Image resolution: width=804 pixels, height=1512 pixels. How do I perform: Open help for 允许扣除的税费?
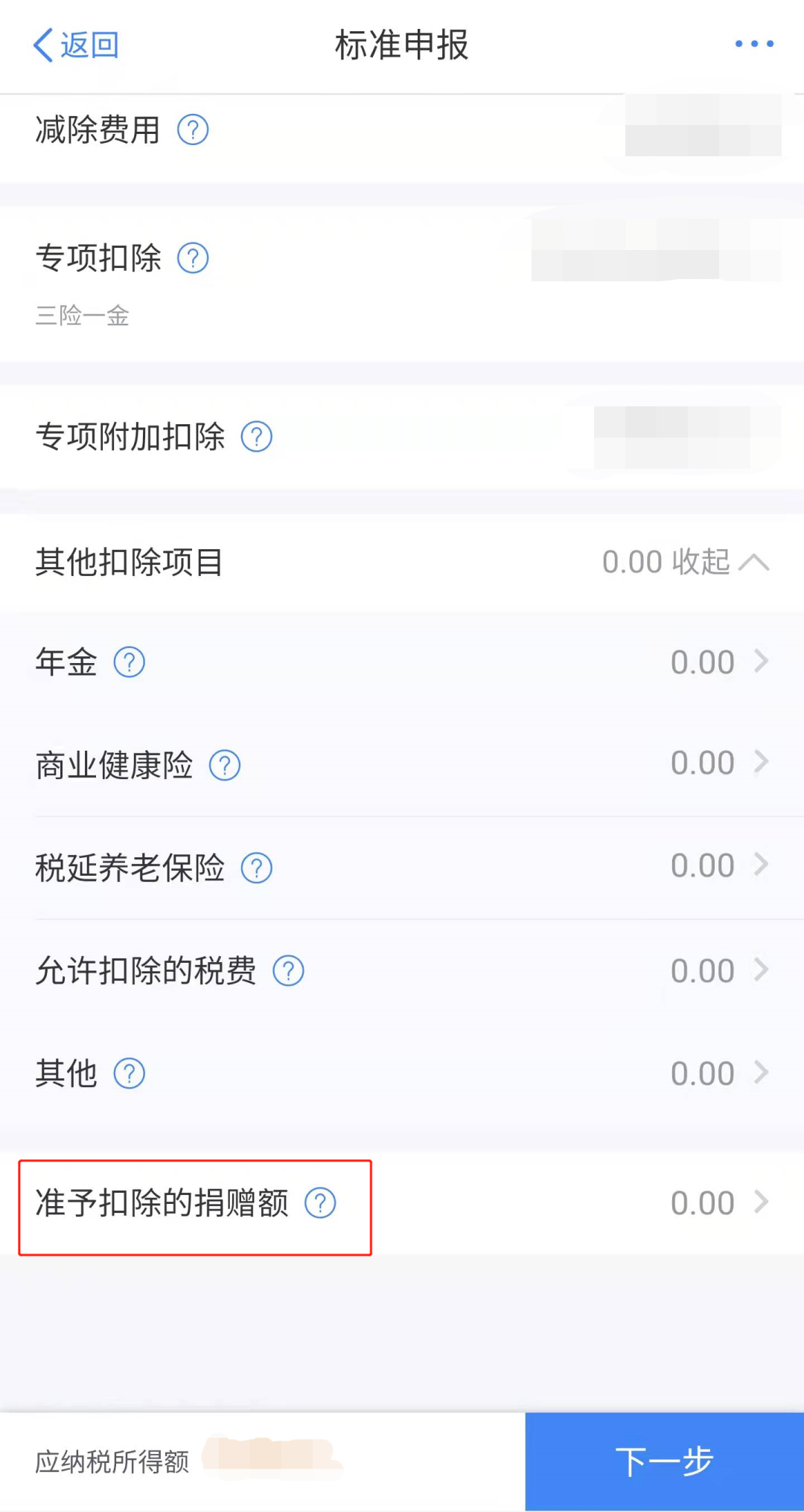(289, 970)
